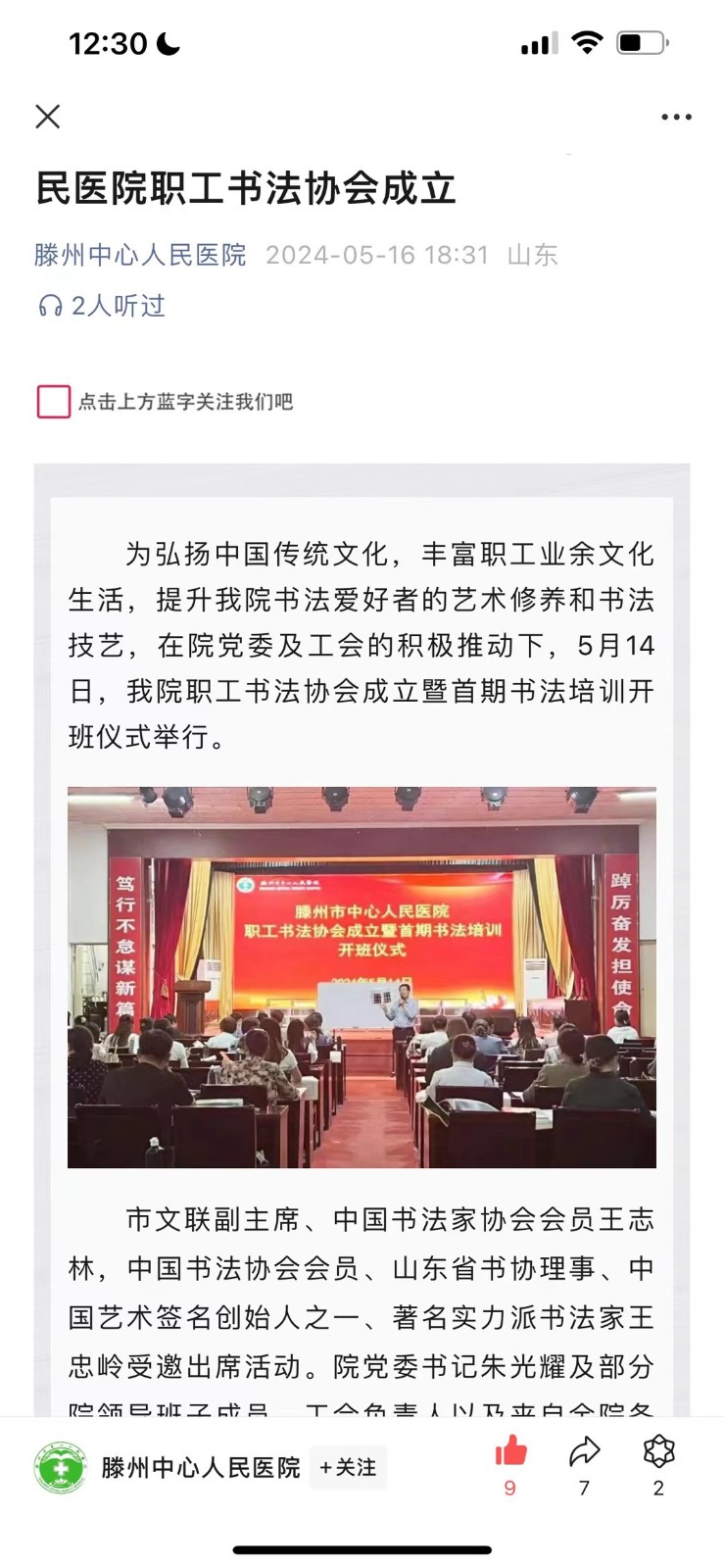Tap the 在看 flower icon
724x1568 pixels.
(x=658, y=1451)
